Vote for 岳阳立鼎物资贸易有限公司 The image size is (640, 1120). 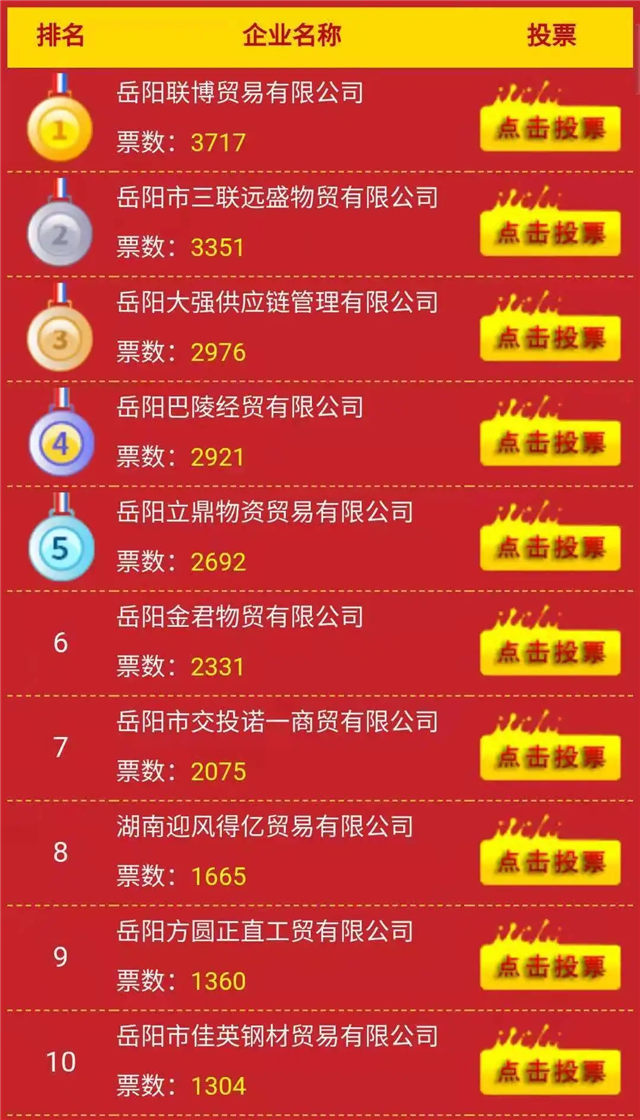point(551,548)
